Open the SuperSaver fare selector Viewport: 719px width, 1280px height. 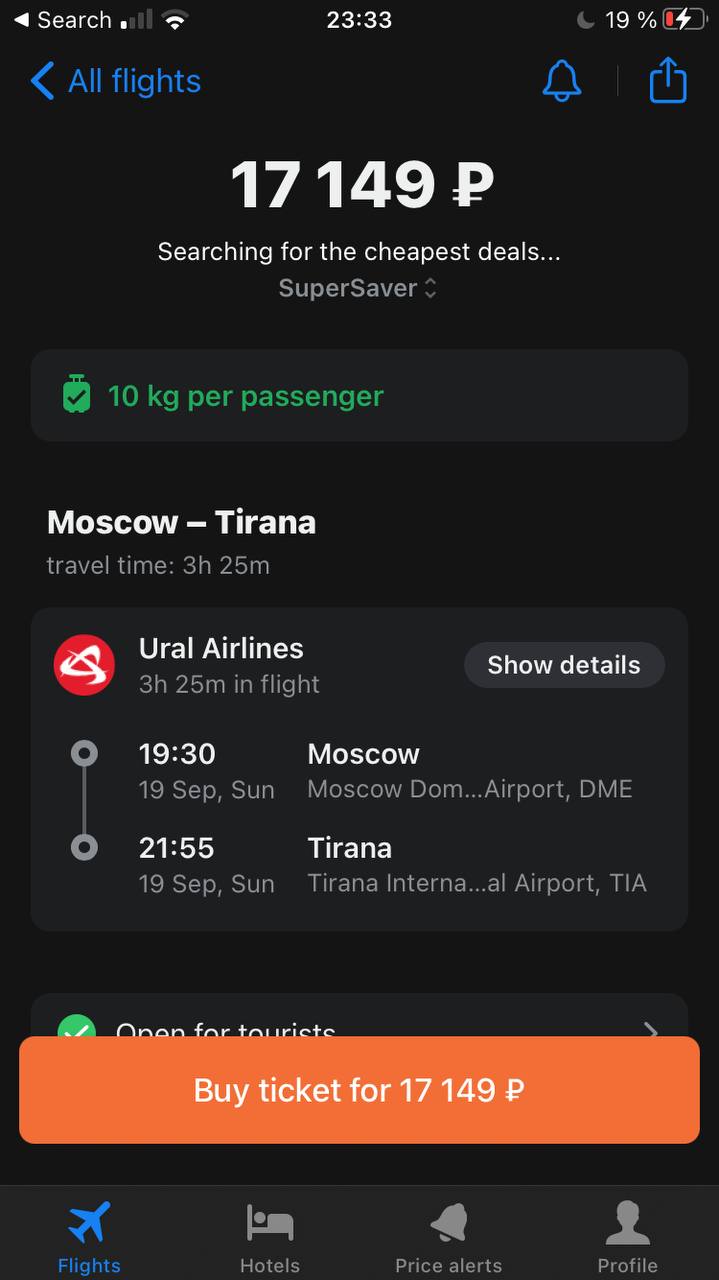[358, 288]
